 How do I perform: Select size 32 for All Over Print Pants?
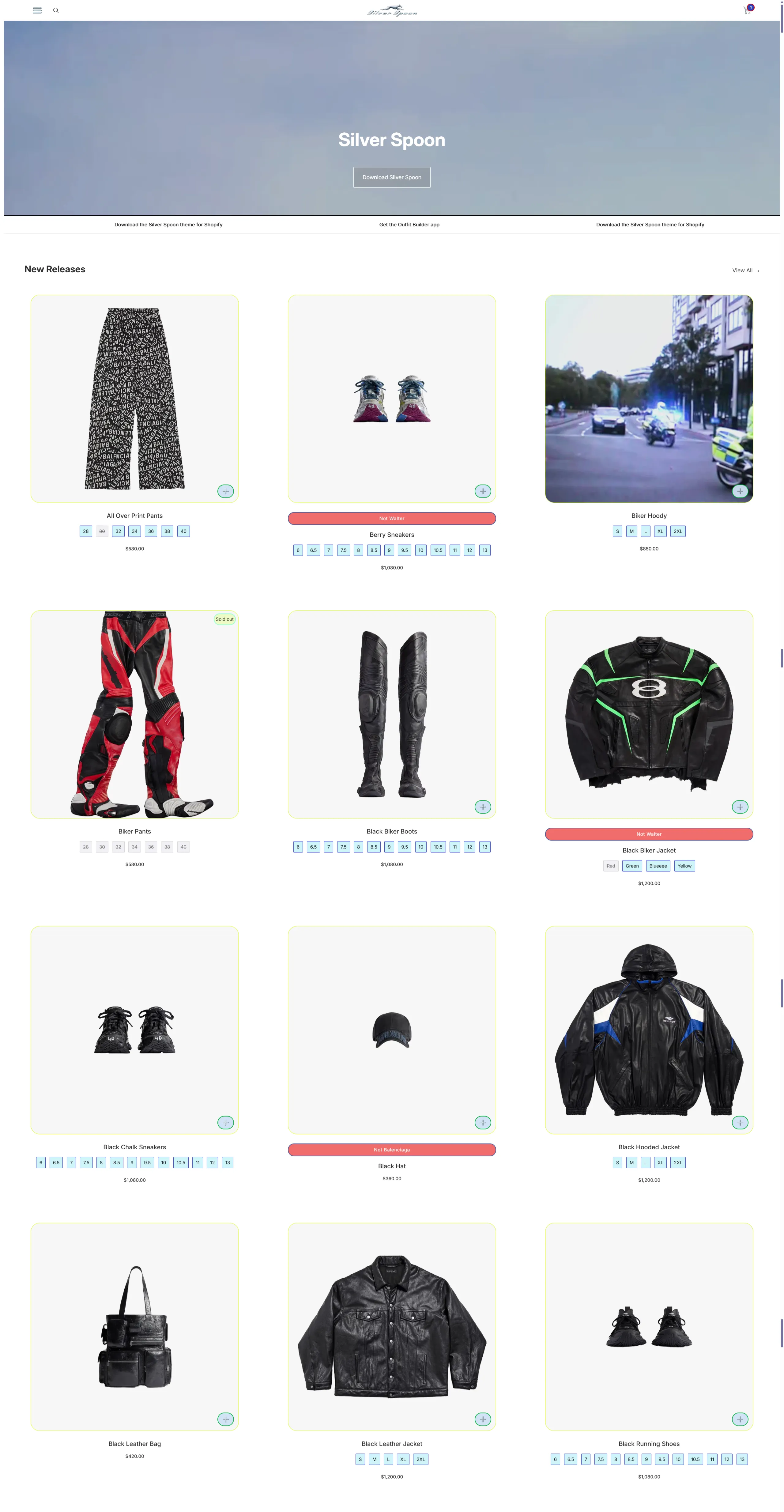coord(118,531)
